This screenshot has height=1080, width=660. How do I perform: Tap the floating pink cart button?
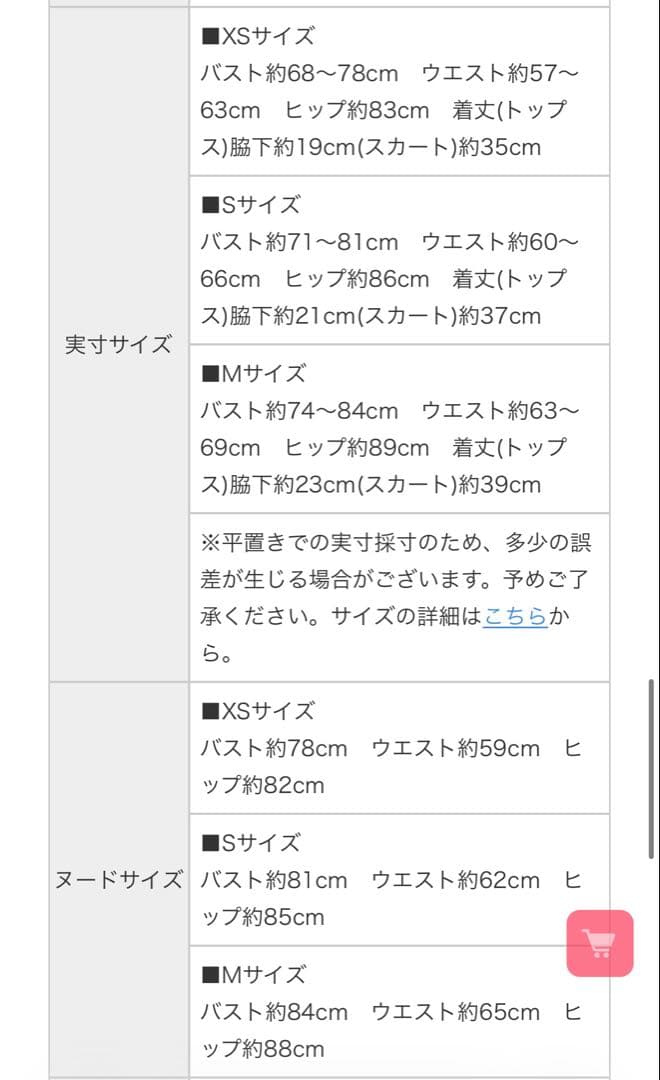600,943
